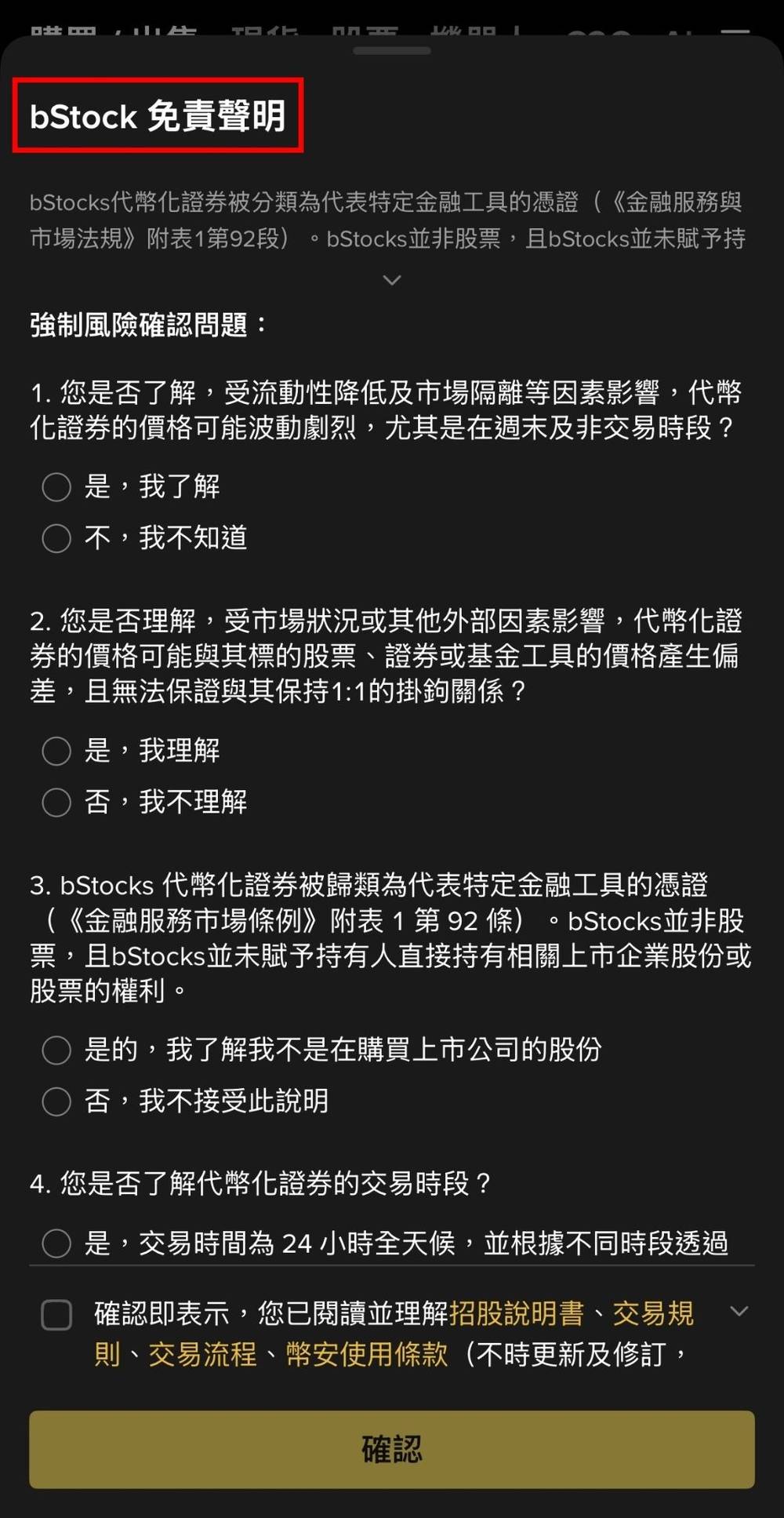Open the 交易規則 link
This screenshot has width=784, height=1518.
pos(653,1313)
